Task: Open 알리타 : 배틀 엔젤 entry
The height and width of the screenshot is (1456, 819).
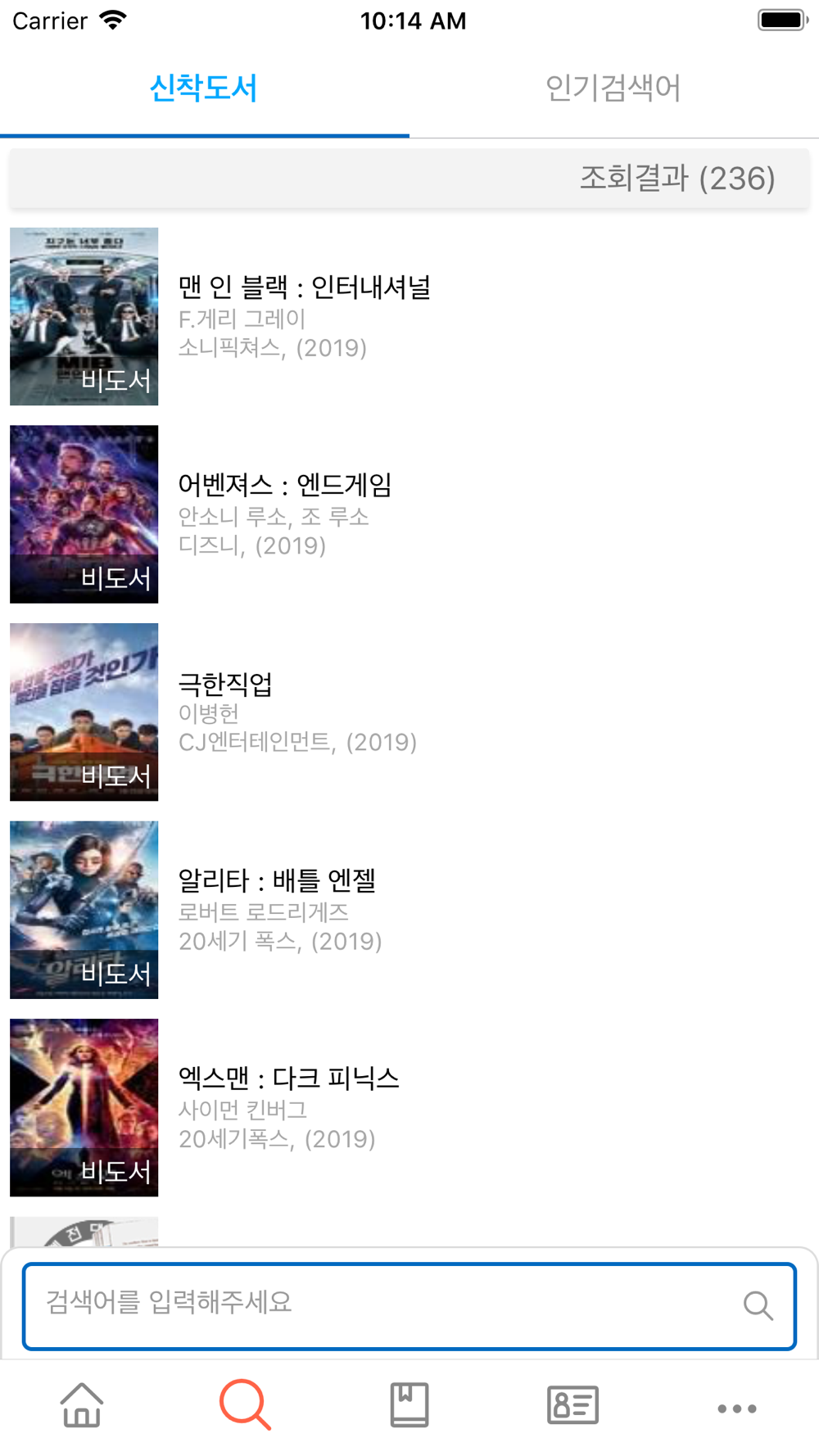Action: coord(409,910)
